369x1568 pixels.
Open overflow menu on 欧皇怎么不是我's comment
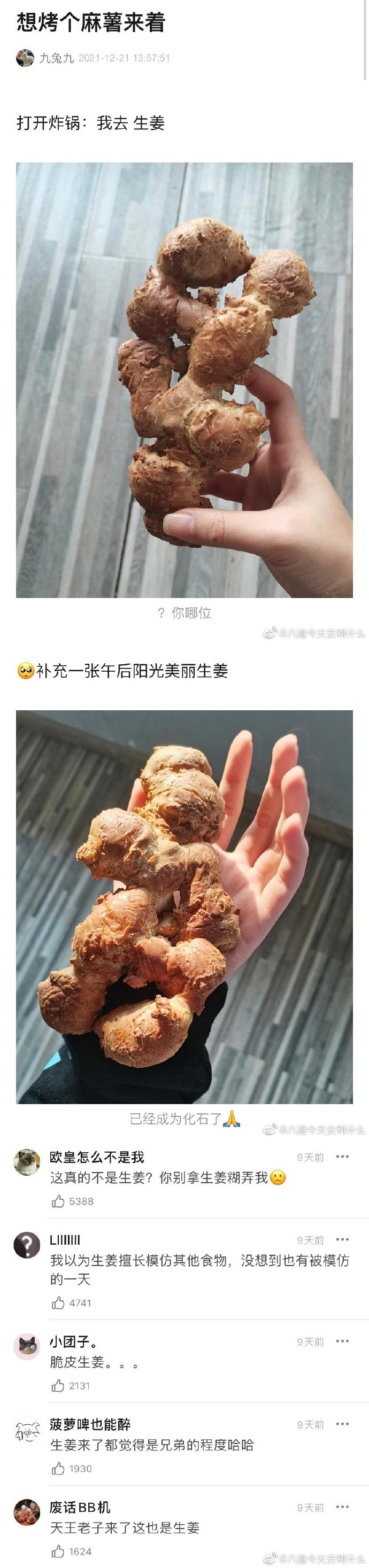click(342, 1156)
